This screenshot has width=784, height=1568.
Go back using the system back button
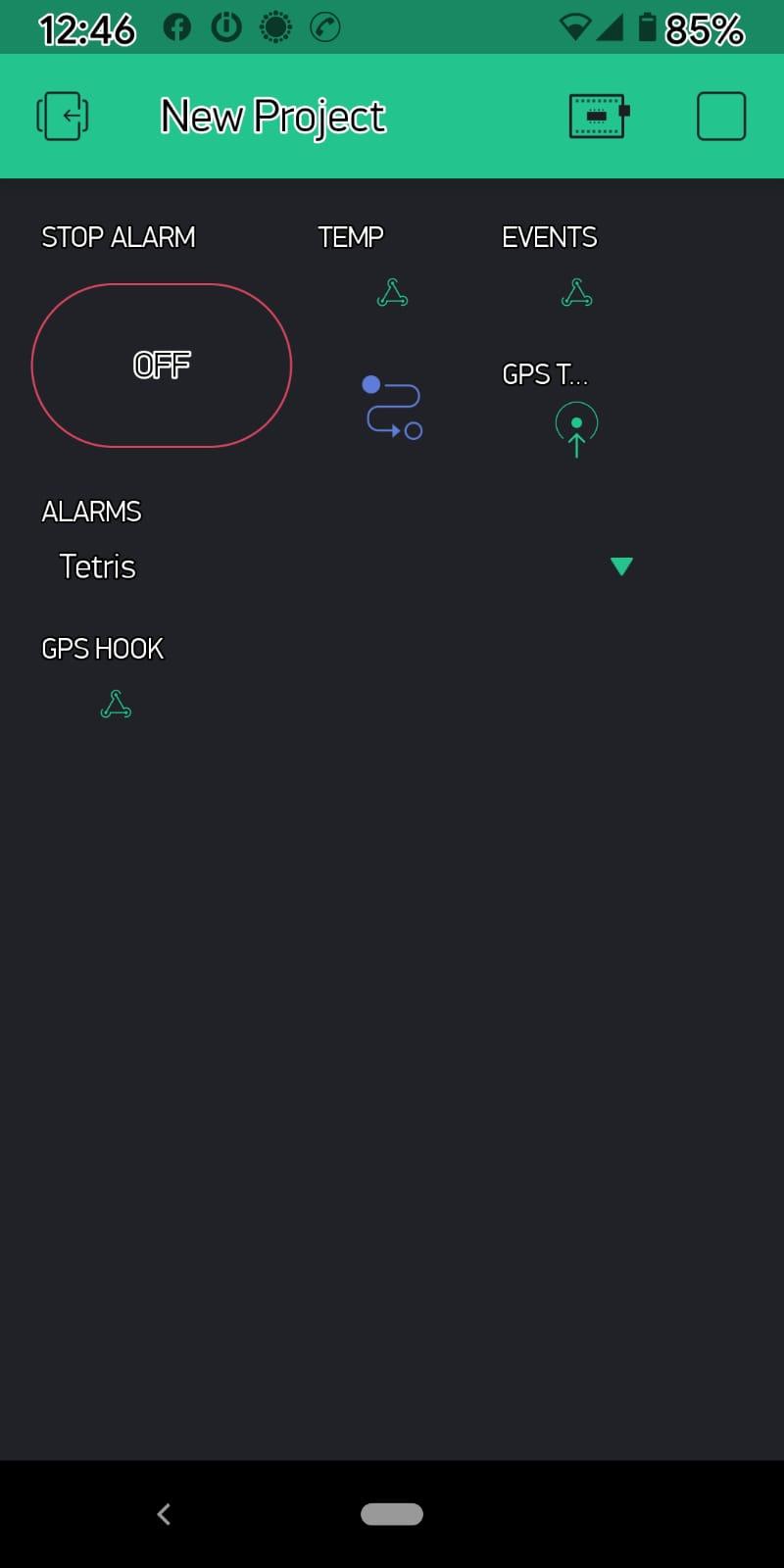click(x=164, y=1514)
